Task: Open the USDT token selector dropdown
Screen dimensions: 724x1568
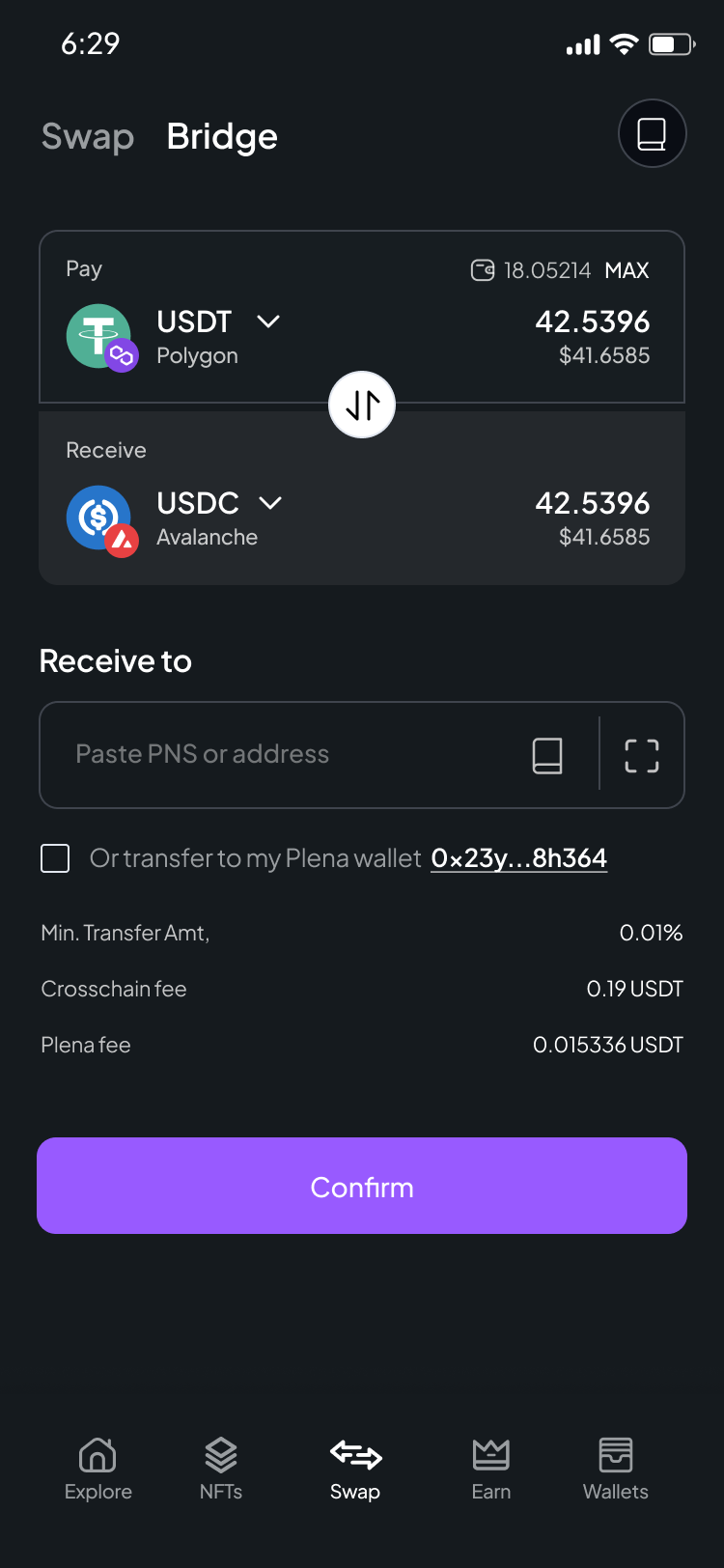Action: (x=267, y=322)
